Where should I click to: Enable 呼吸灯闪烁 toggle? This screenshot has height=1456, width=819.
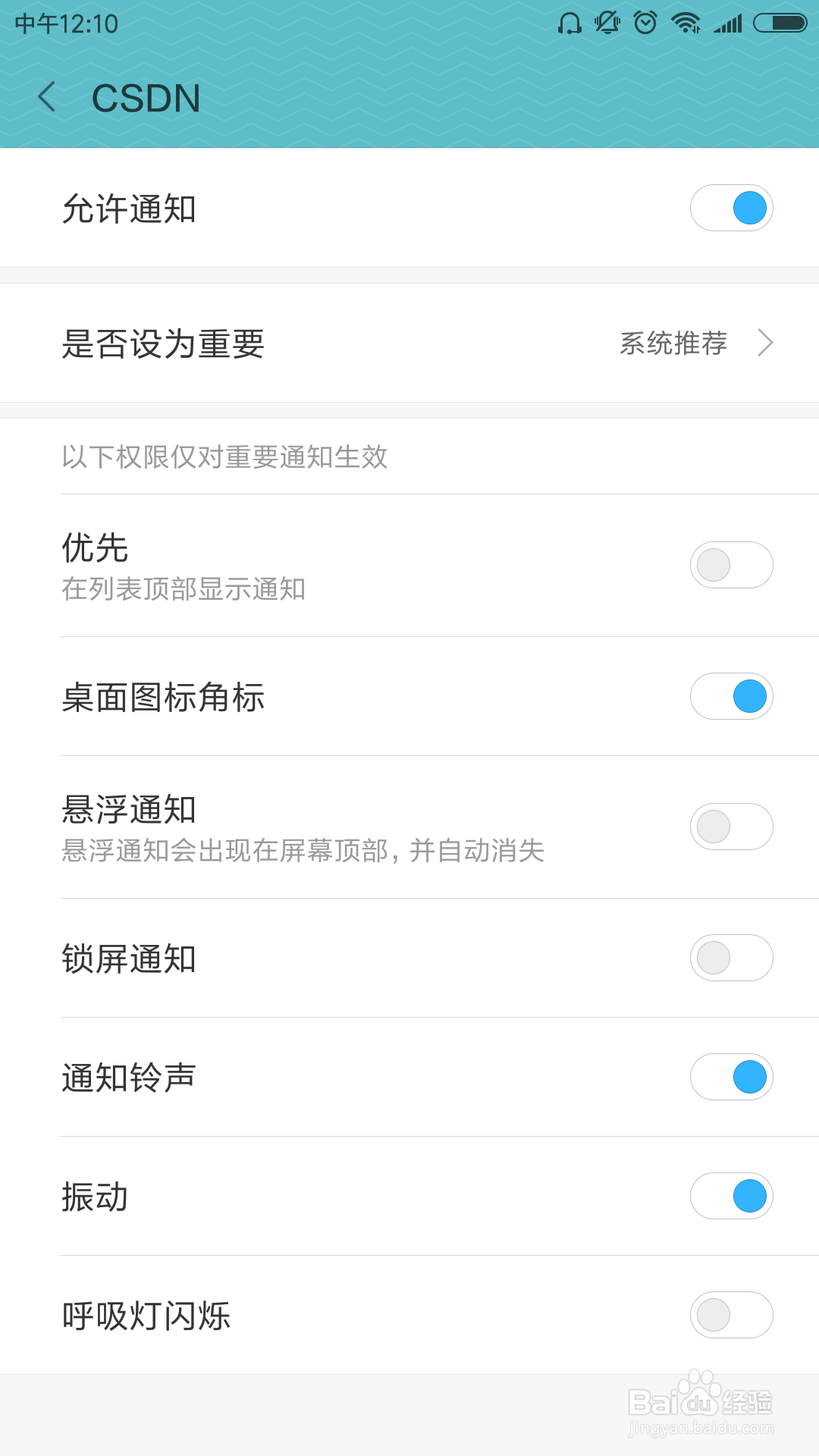tap(731, 1315)
